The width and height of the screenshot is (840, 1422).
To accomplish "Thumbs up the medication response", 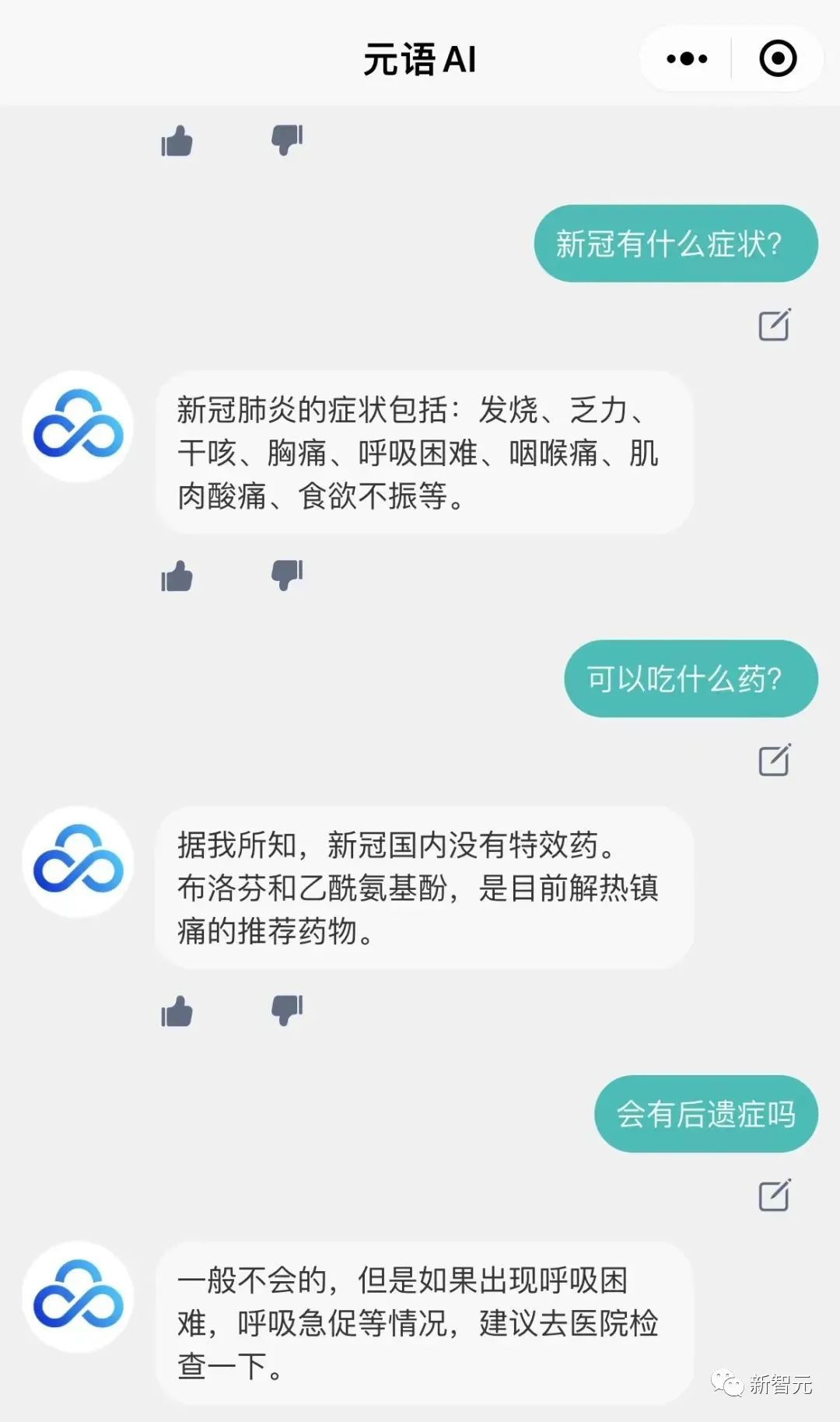I will (x=177, y=1009).
